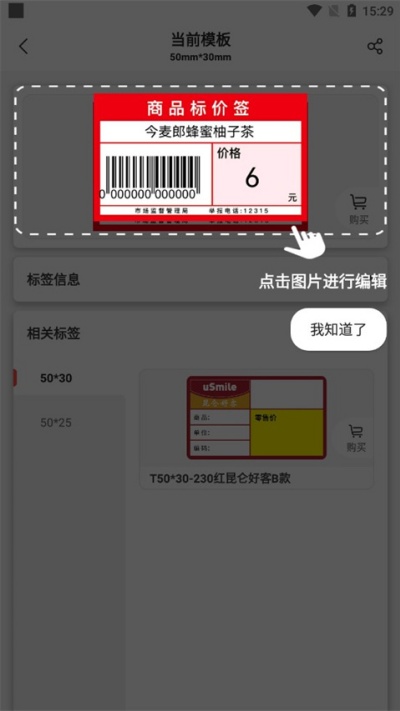The width and height of the screenshot is (400, 711).
Task: Share the current template
Action: 375,46
